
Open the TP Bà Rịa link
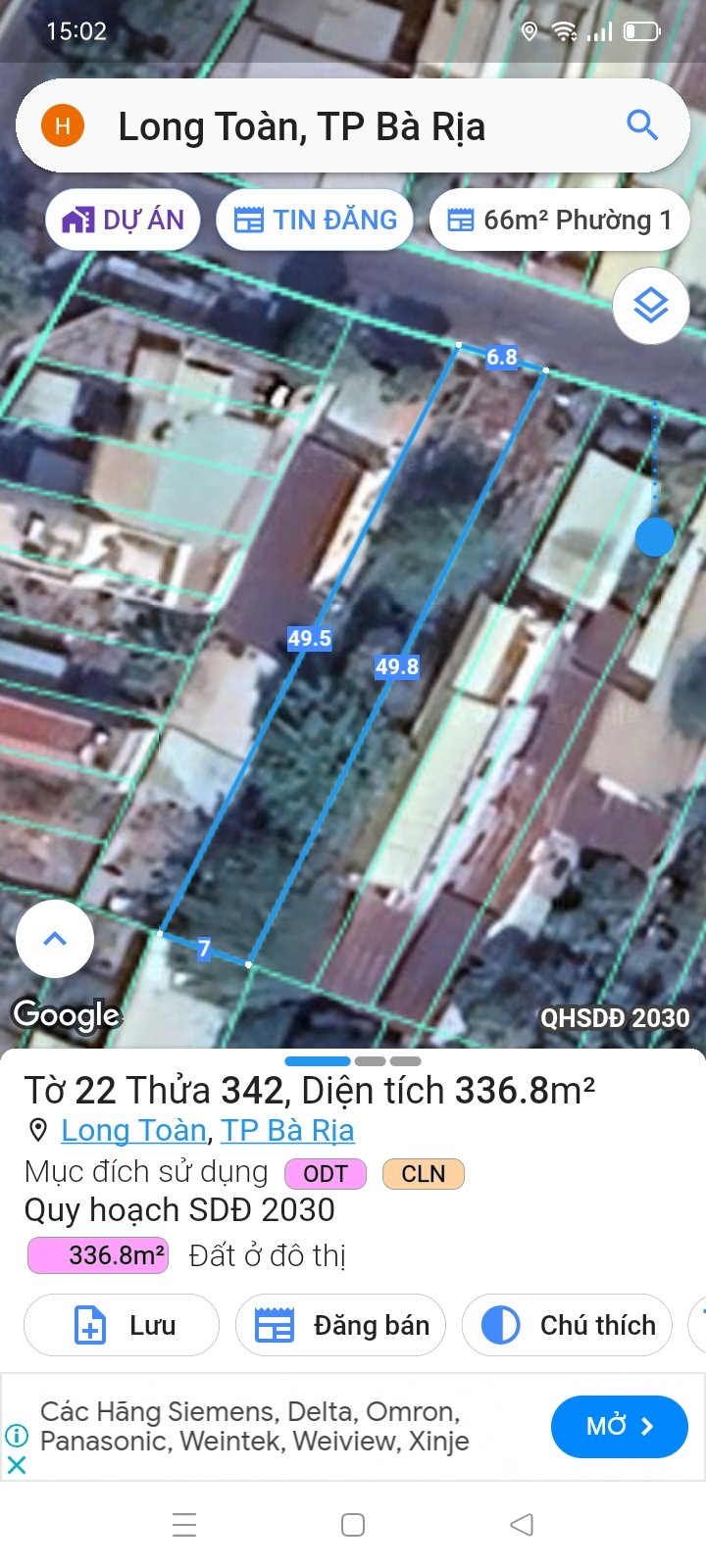[x=287, y=1130]
